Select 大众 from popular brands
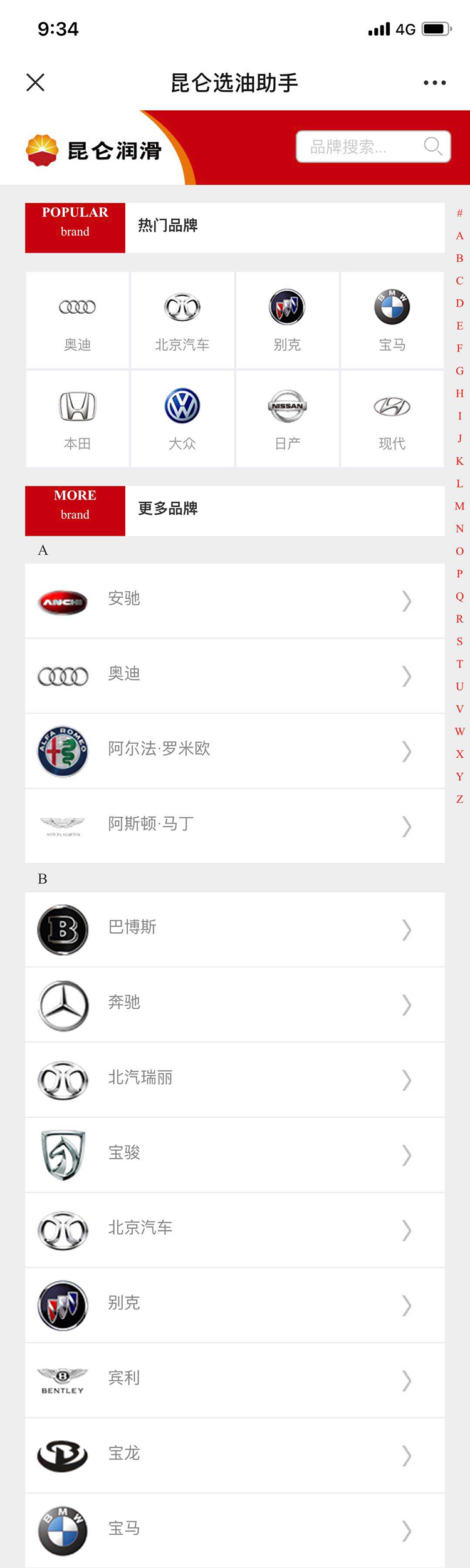 tap(182, 419)
